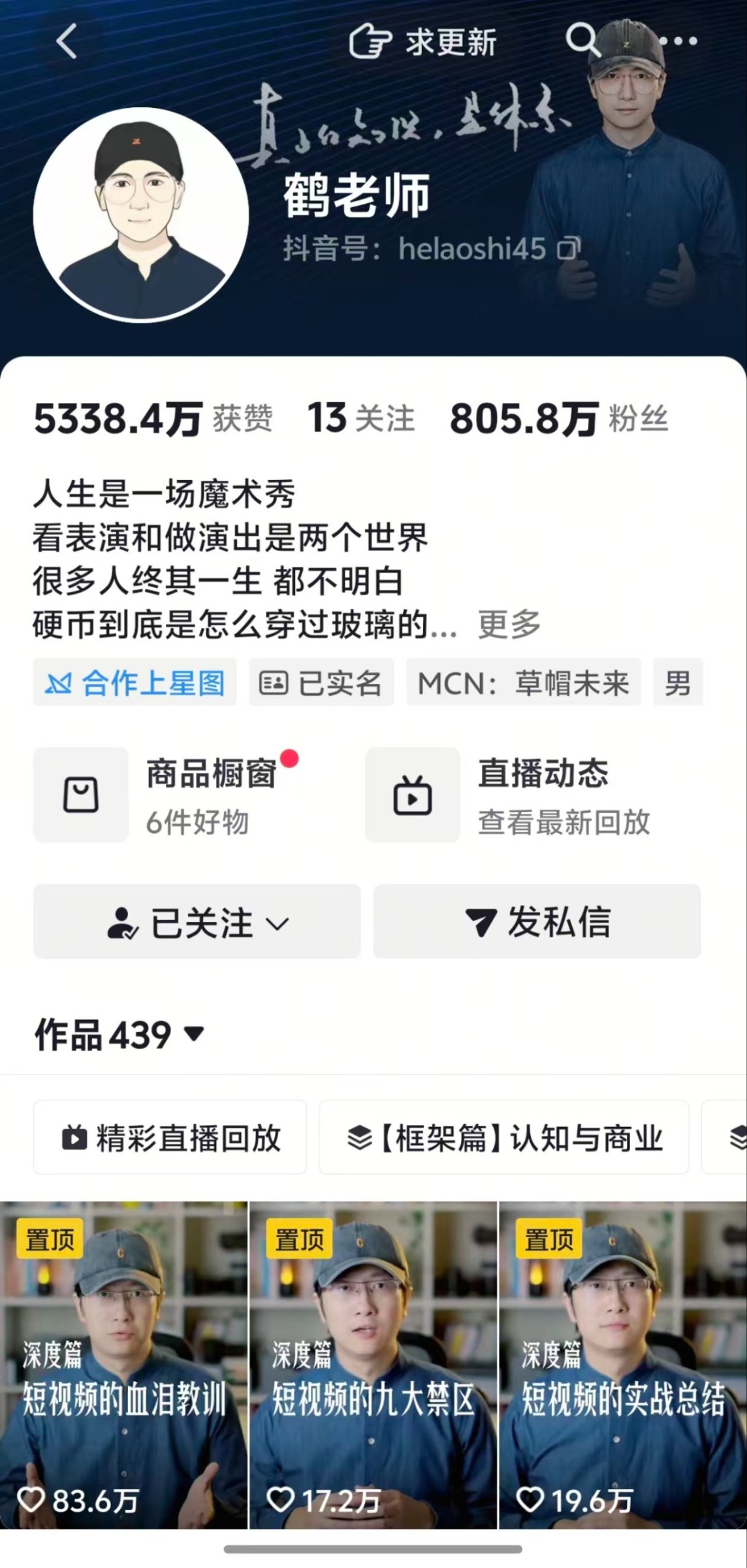Viewport: 747px width, 1568px height.
Task: Play the pinned video 短视频的血泪教训
Action: click(x=123, y=1365)
